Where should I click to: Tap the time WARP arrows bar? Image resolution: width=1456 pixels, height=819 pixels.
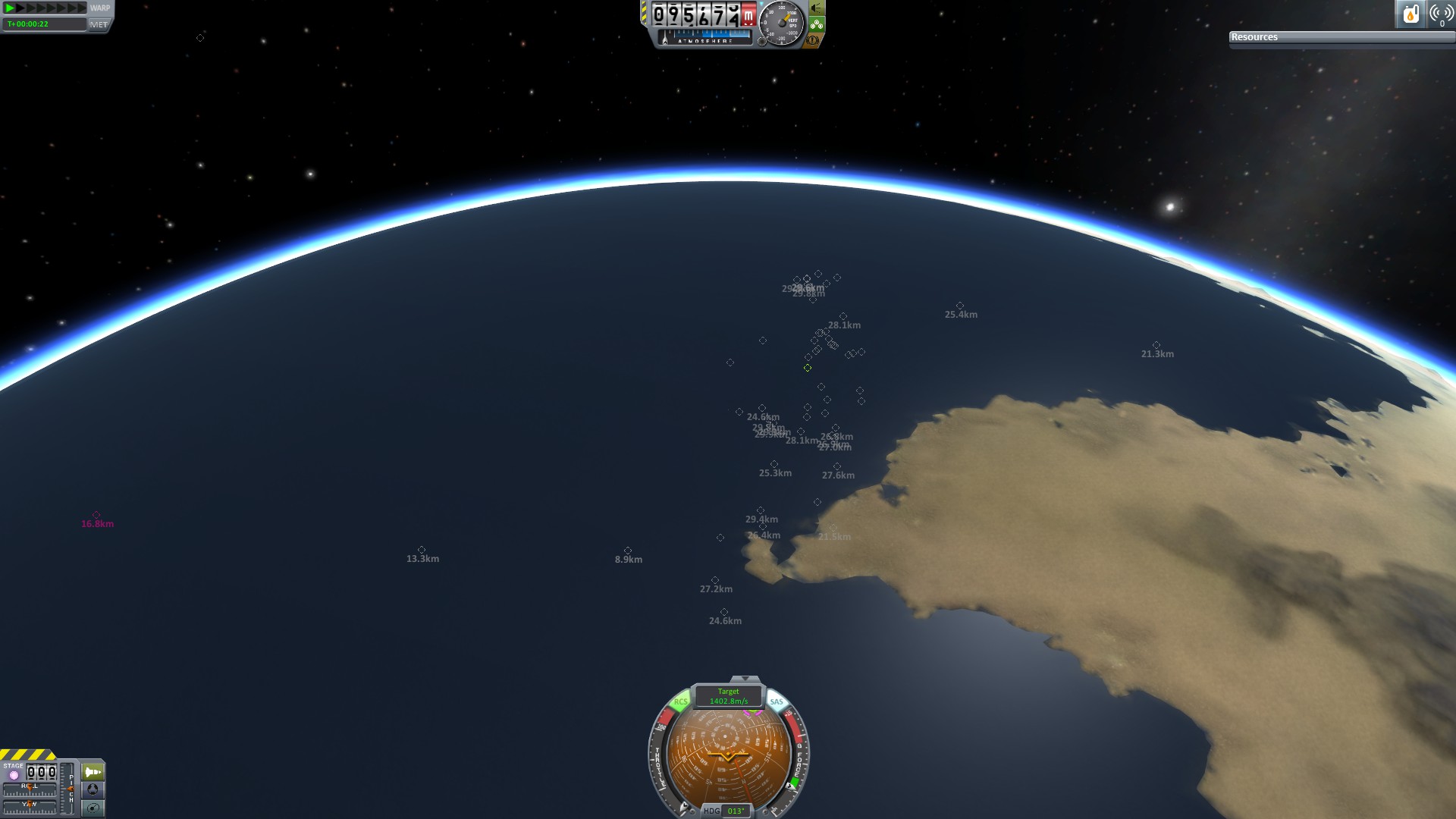pos(45,8)
